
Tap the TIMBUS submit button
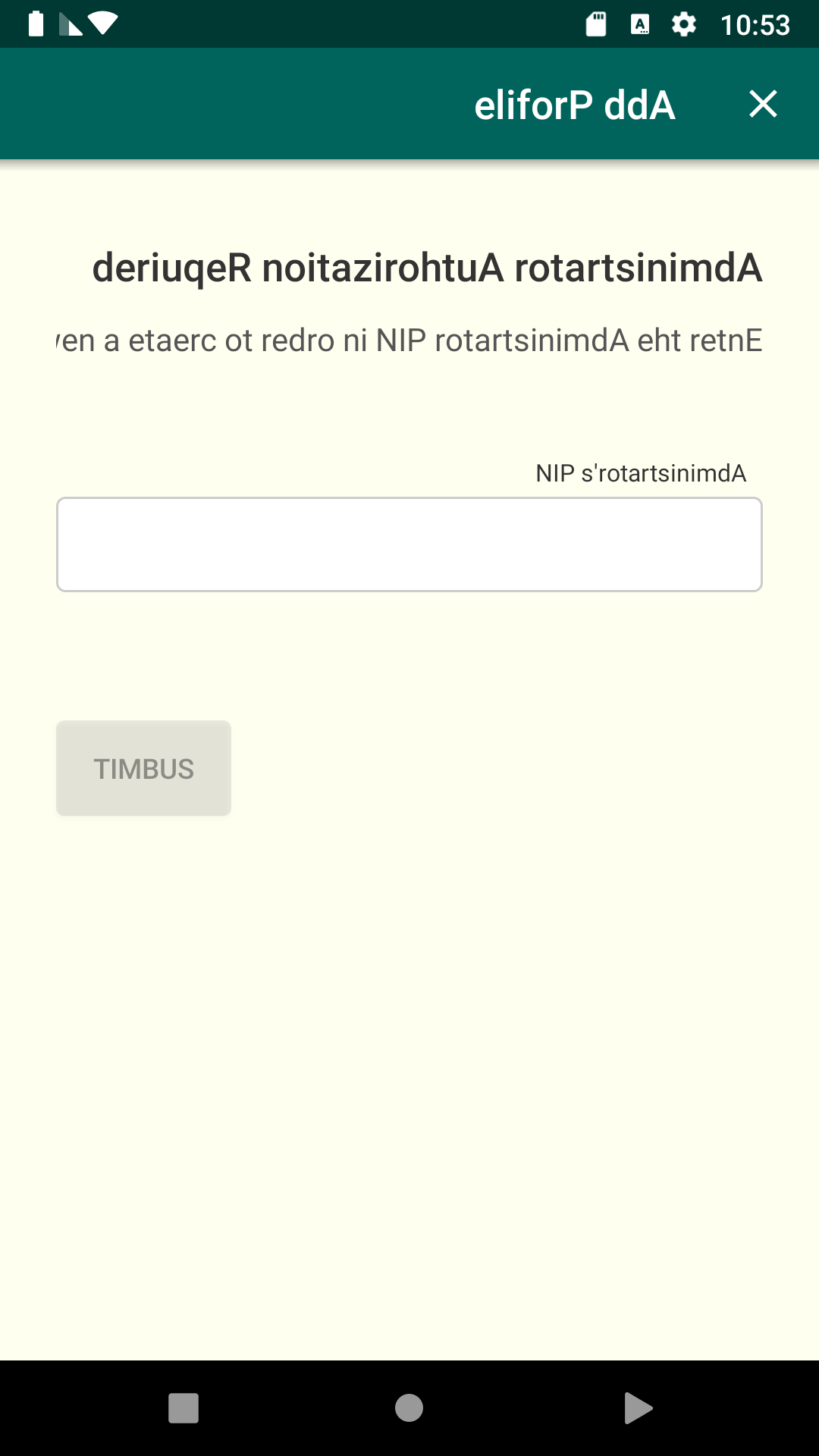143,768
